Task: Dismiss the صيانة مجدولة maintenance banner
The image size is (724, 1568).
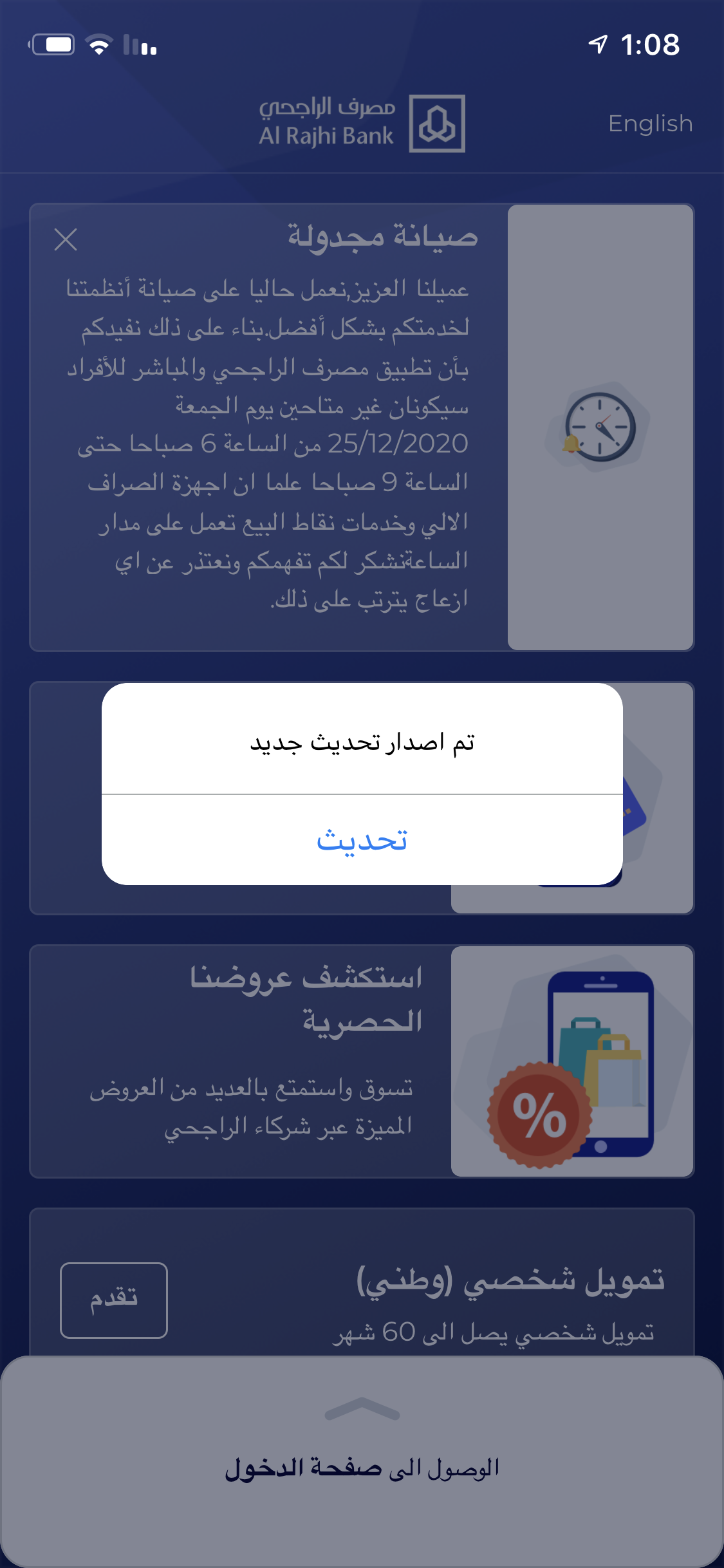Action: pos(66,239)
